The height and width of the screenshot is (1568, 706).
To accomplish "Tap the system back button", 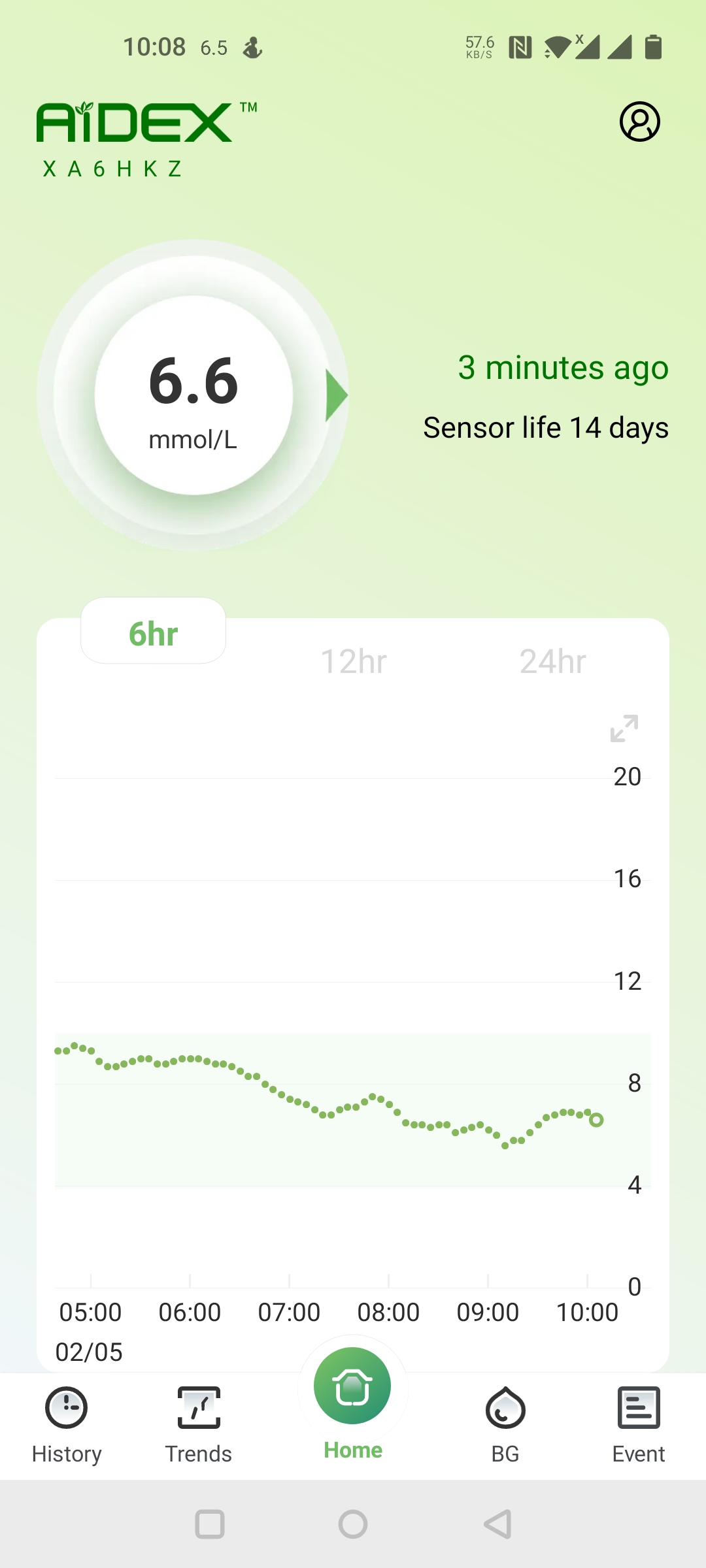I will [497, 1524].
